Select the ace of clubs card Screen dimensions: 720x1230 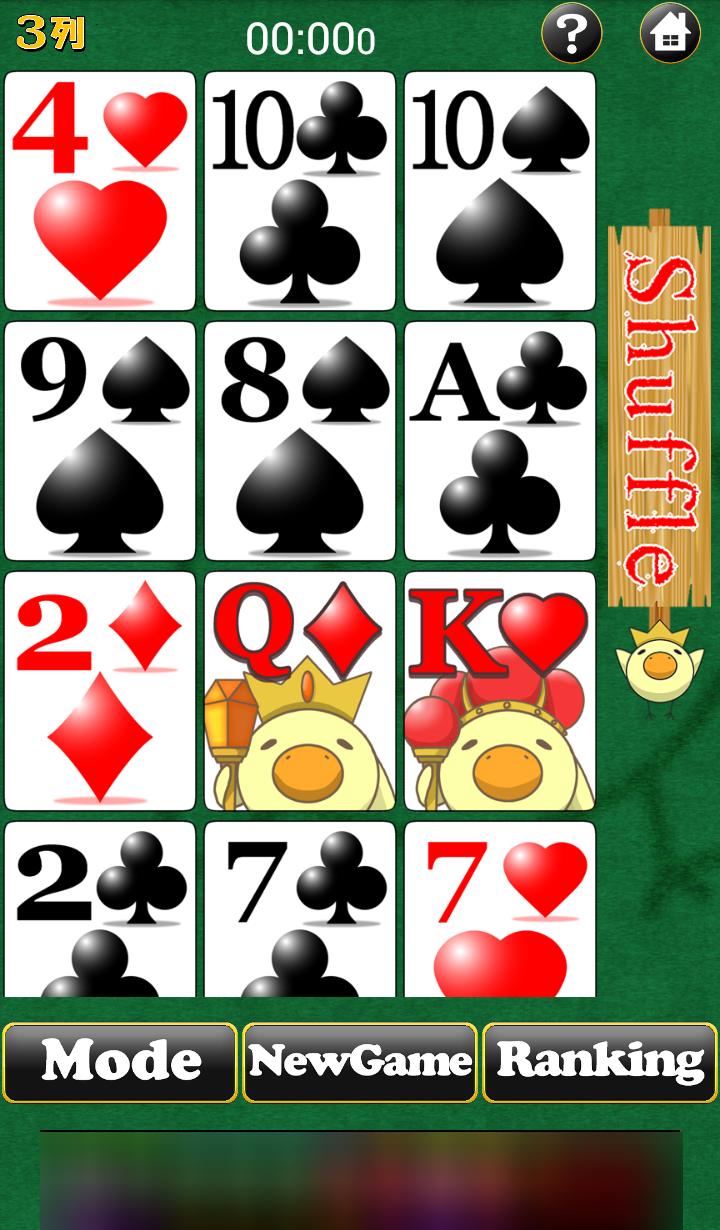(500, 441)
